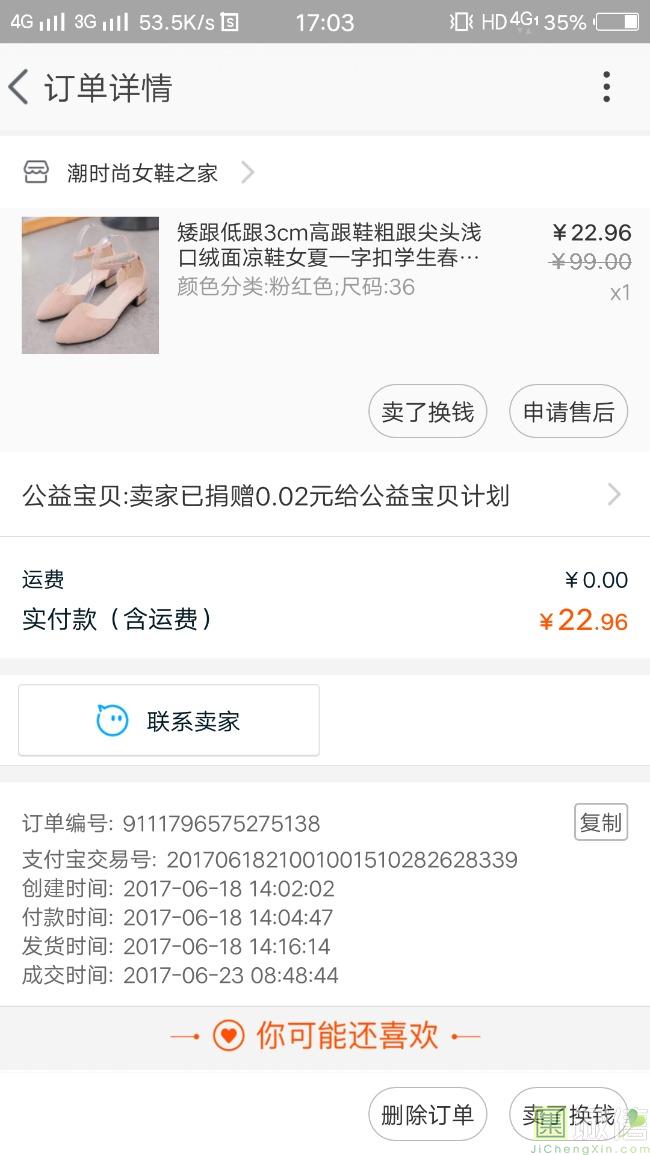Copy the order number with 复制
This screenshot has width=650, height=1155.
[600, 823]
